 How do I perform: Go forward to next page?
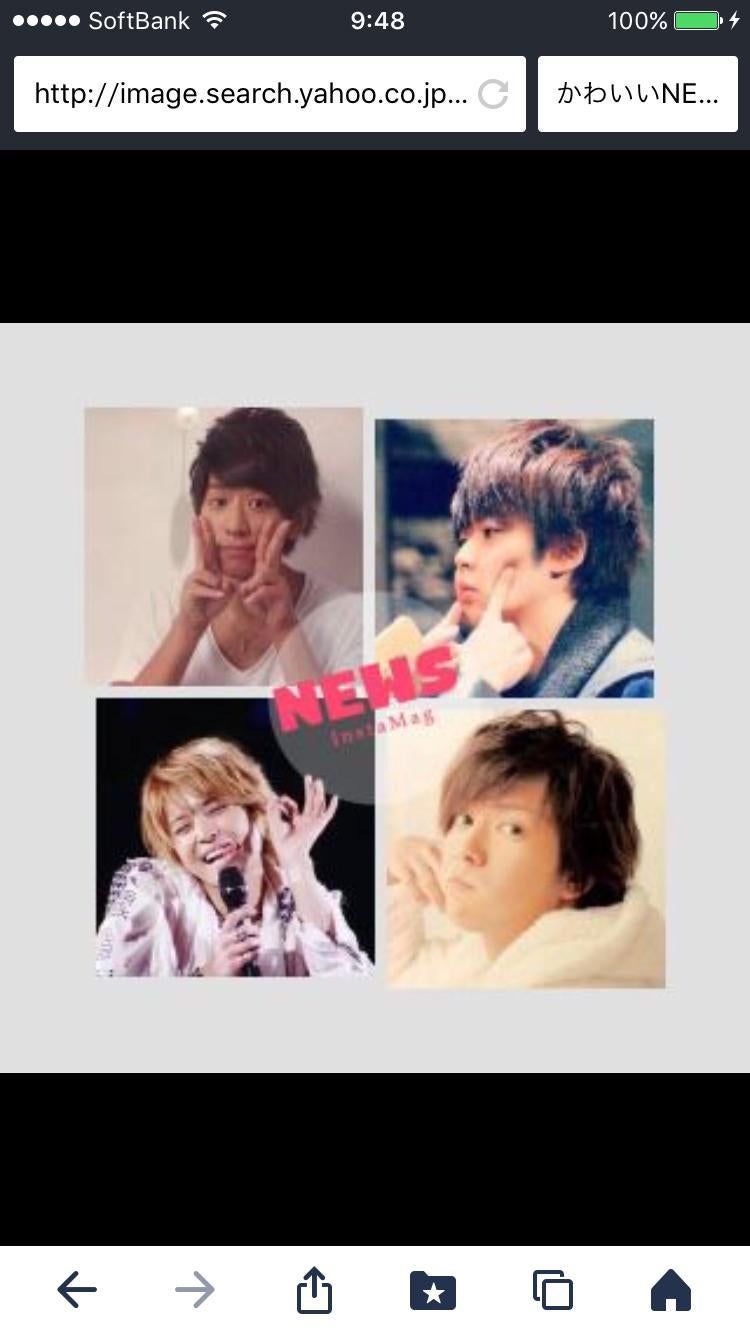[x=195, y=1290]
